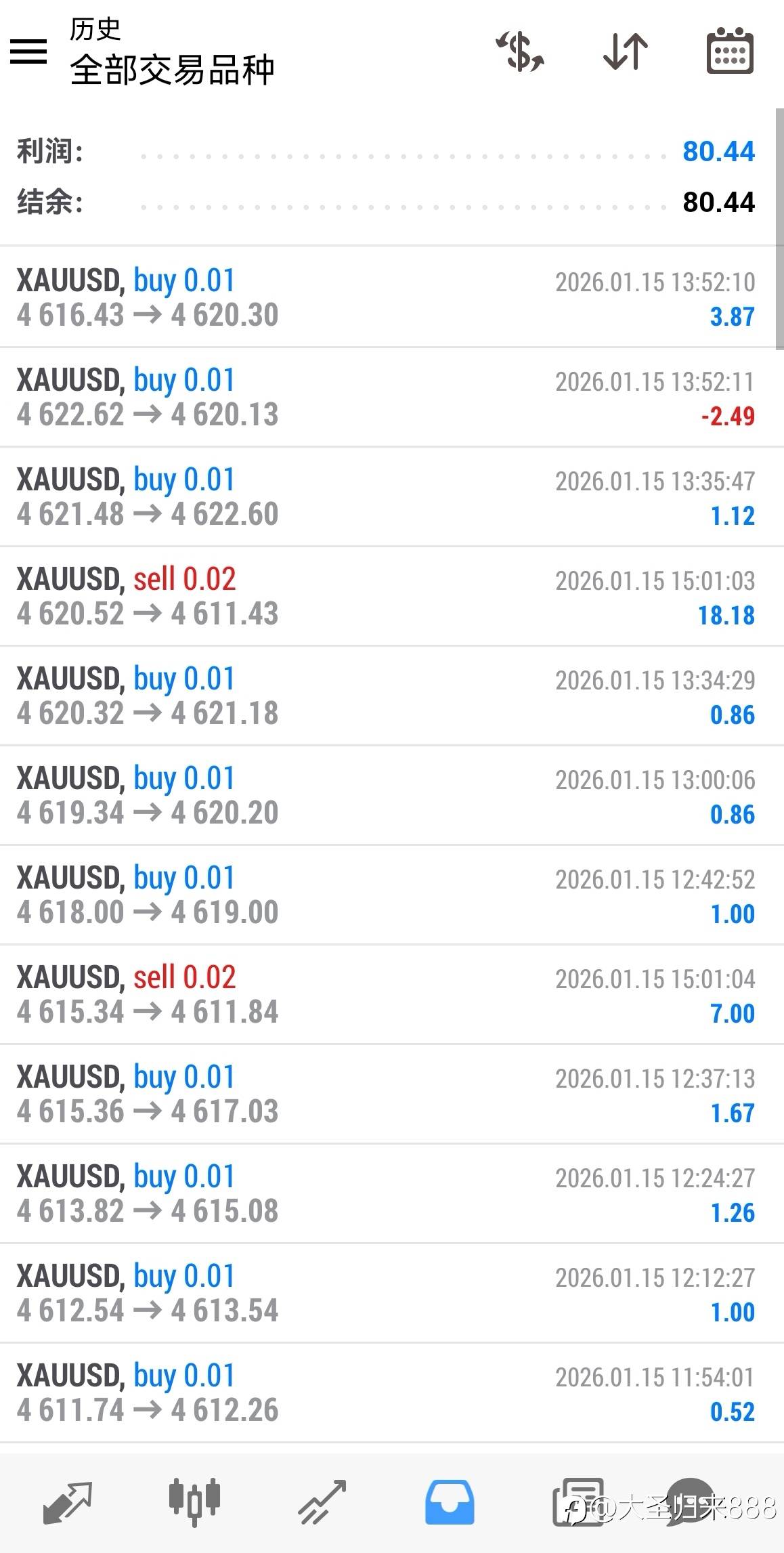Expand the buy trade with profit 1.26
784x1553 pixels.
pyautogui.click(x=386, y=1194)
